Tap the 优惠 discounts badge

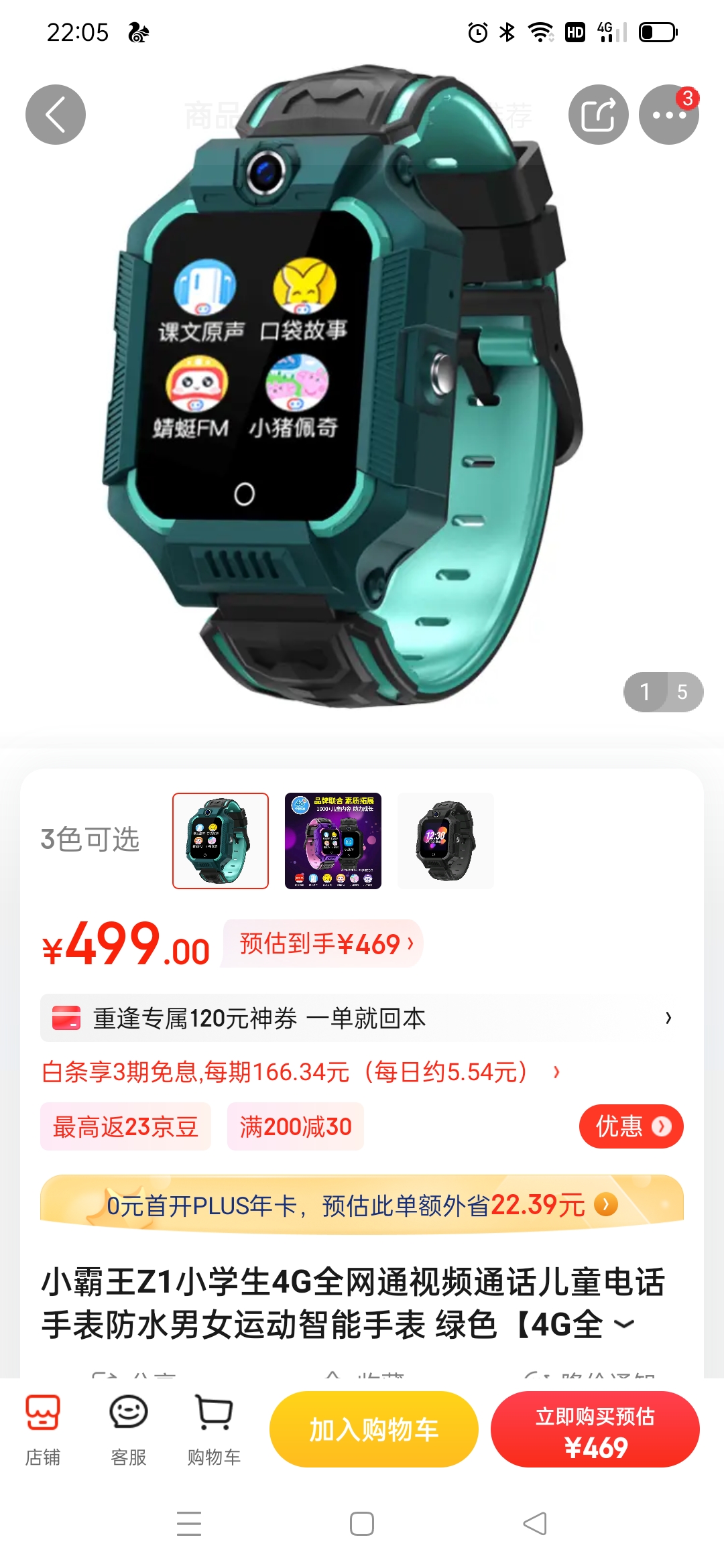630,1126
